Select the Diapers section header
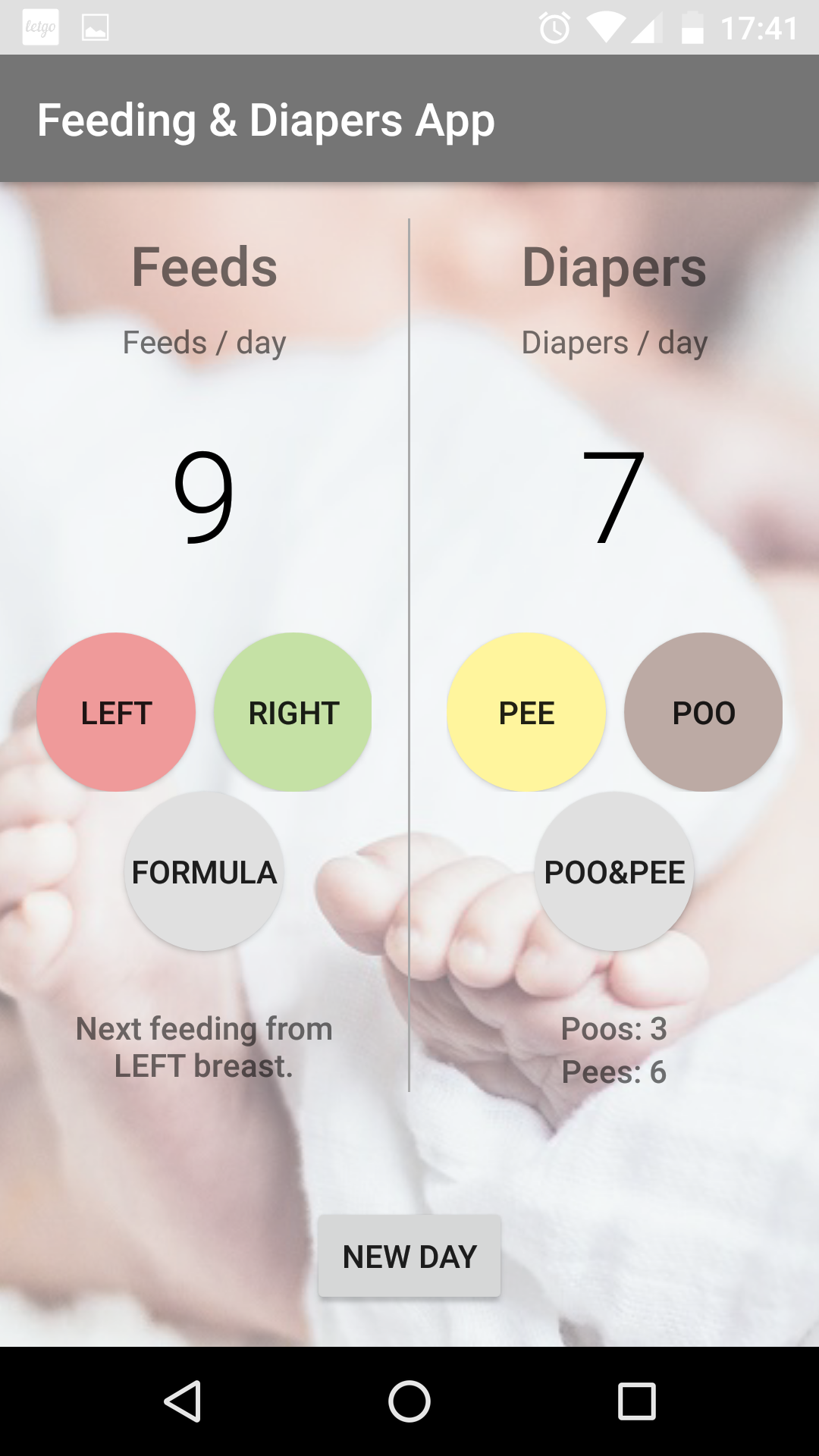Viewport: 819px width, 1456px height. (x=616, y=267)
